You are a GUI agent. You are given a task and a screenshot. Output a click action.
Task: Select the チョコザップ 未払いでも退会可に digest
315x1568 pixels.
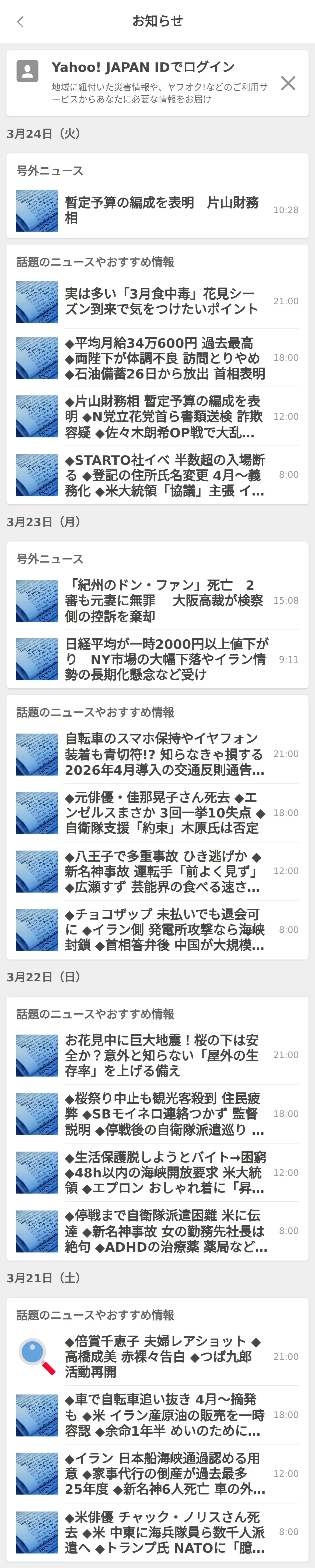(x=164, y=929)
